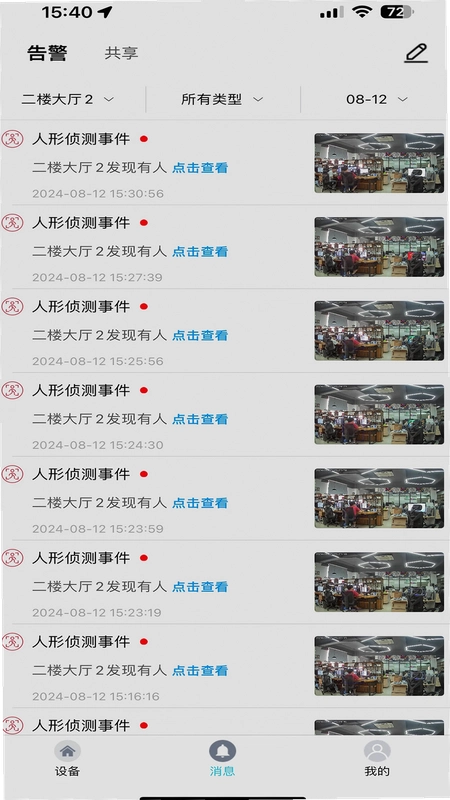Tap 点击查看 on the 15:30:56 event
The image size is (450, 800).
point(200,168)
